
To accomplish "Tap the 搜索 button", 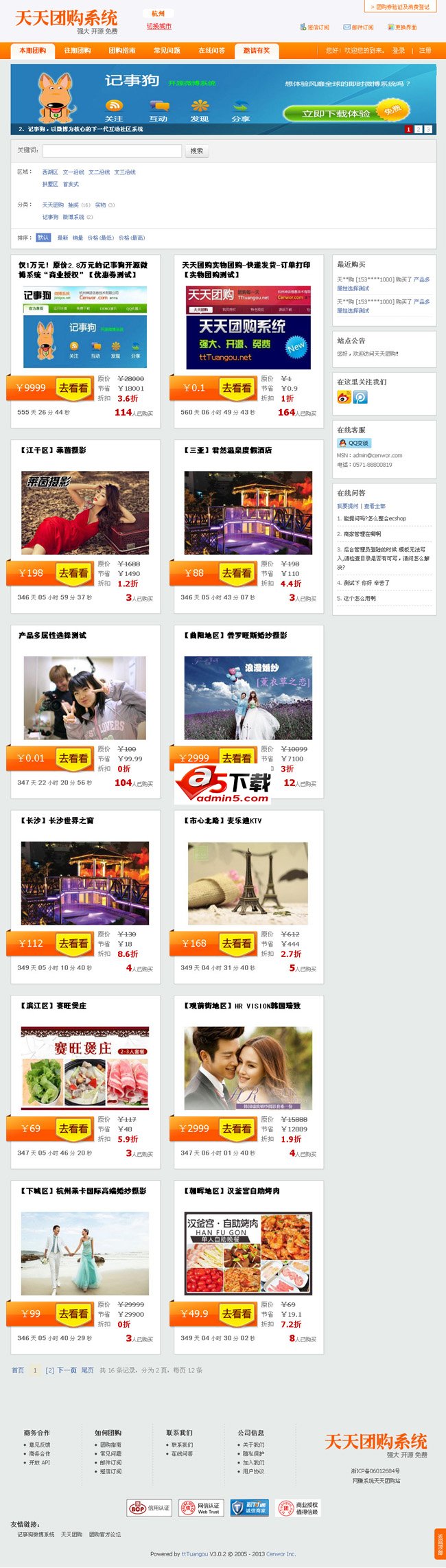I will tap(197, 150).
